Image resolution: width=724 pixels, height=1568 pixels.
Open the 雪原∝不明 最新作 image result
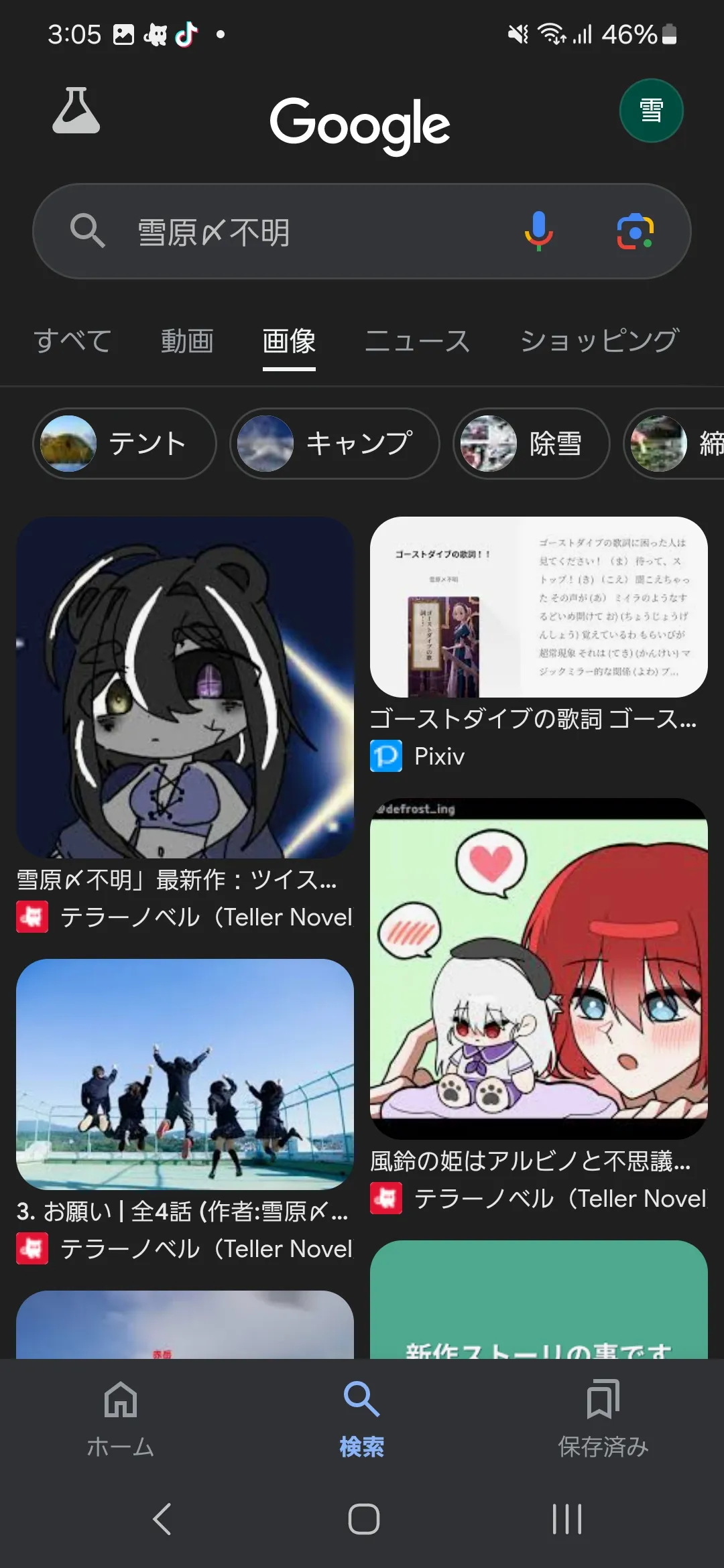pyautogui.click(x=185, y=688)
